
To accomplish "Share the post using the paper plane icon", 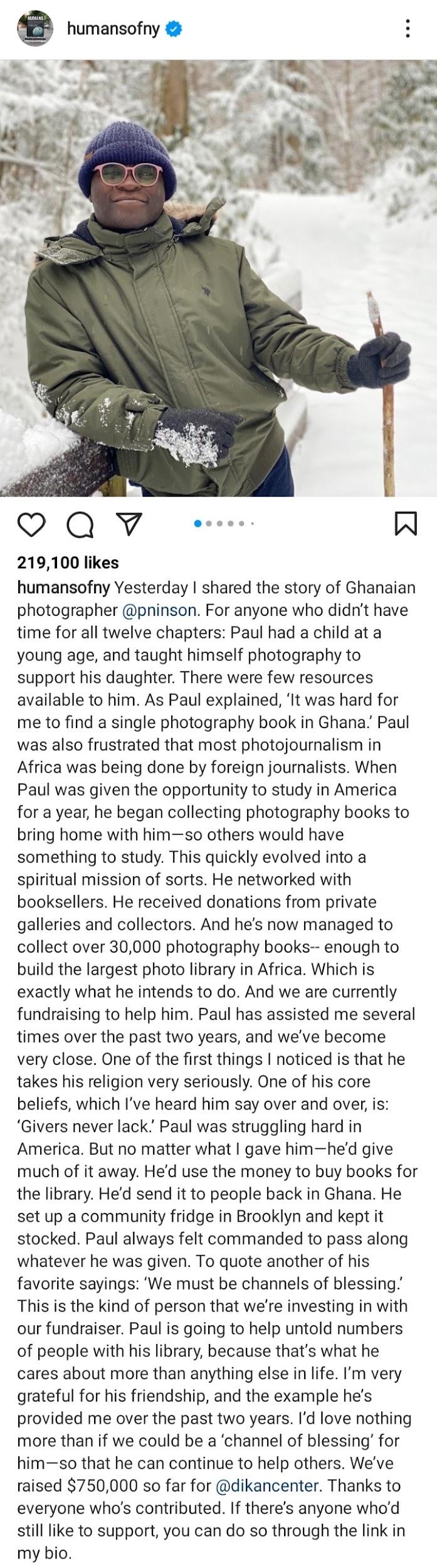I will tap(130, 524).
